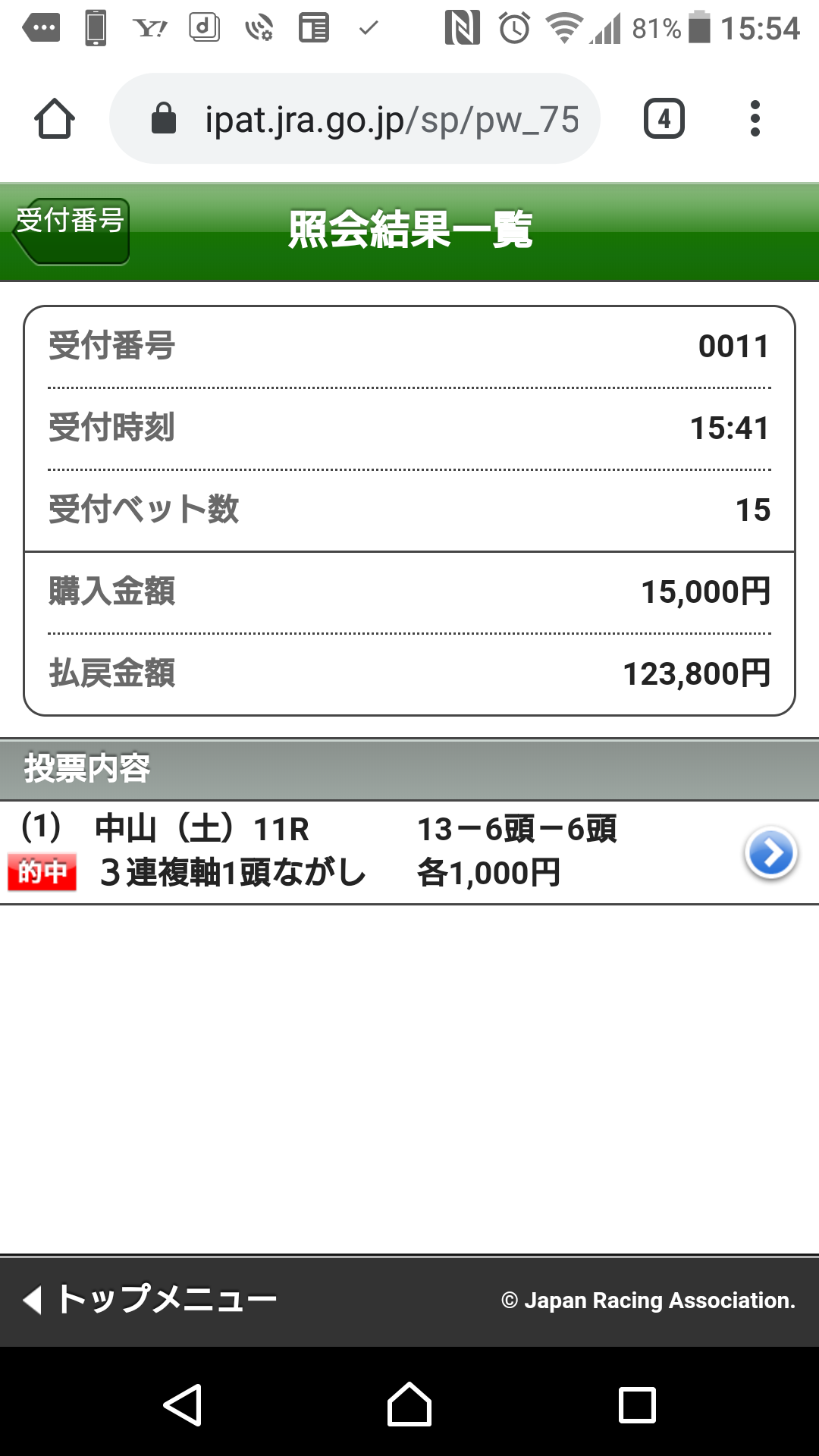Open the tab switcher showing 4 tabs
819x1456 pixels.
tap(664, 119)
